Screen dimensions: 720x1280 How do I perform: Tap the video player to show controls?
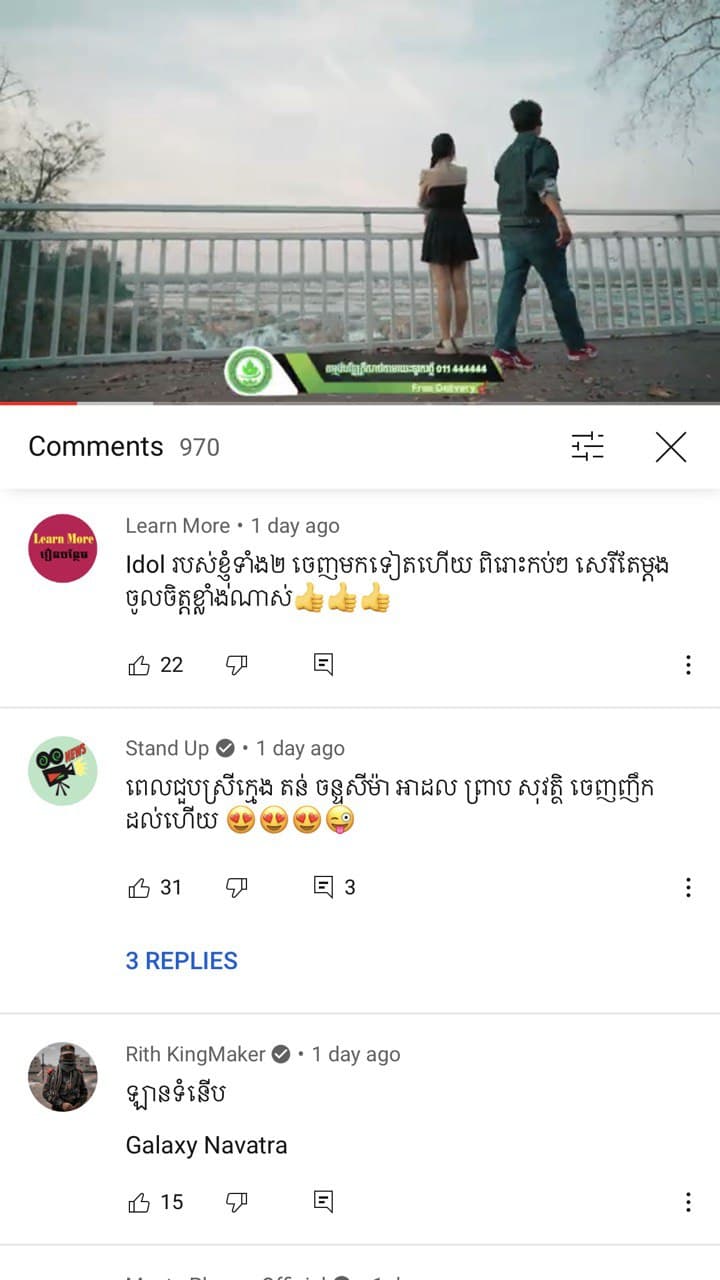pyautogui.click(x=360, y=200)
